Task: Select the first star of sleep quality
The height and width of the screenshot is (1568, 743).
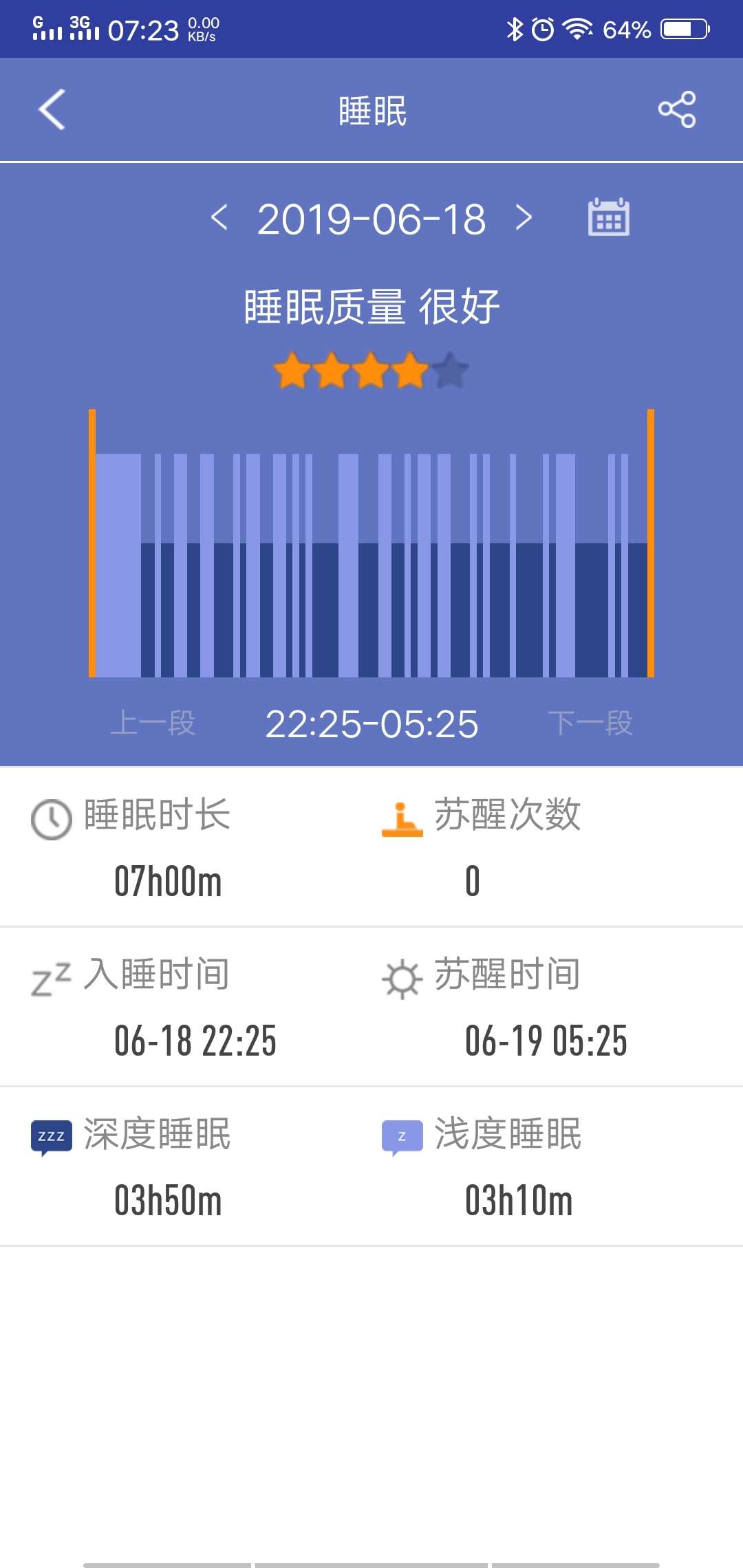Action: tap(292, 369)
